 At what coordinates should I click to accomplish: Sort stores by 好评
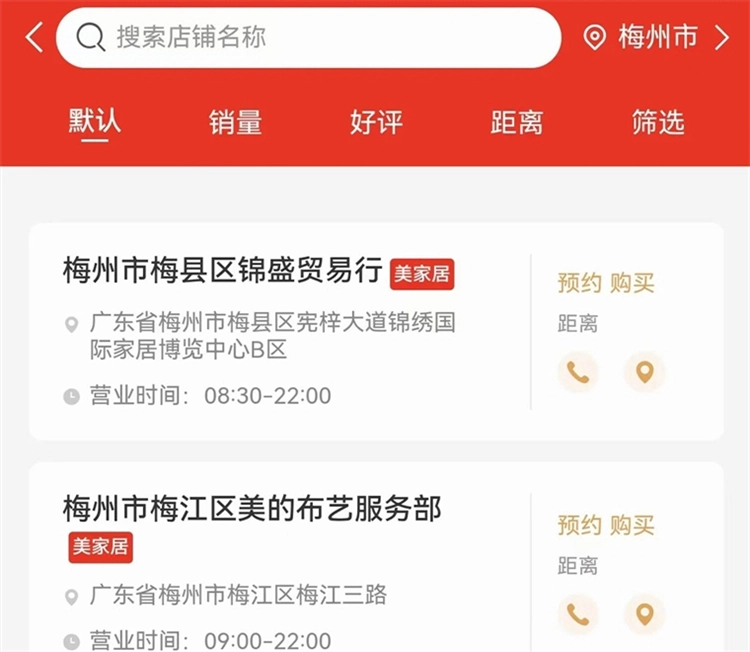point(376,122)
